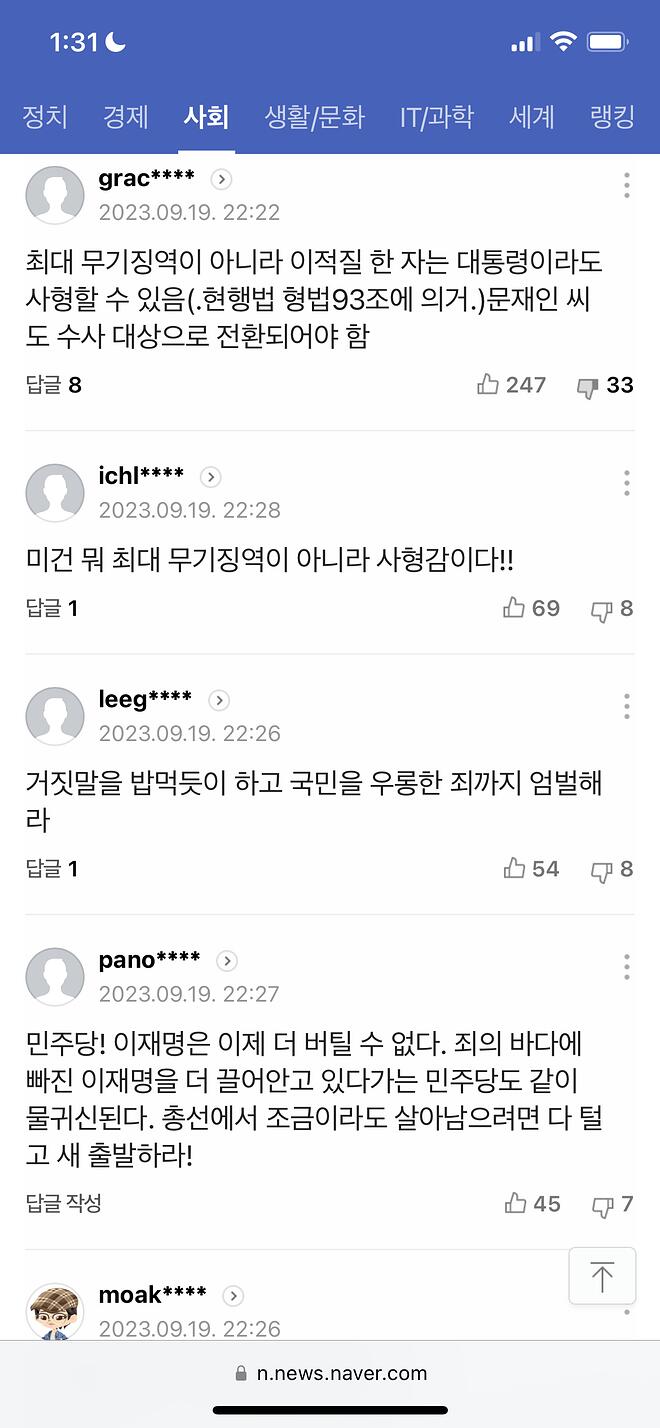
Task: View 8 replies on grac**** comment
Action: pyautogui.click(x=54, y=385)
